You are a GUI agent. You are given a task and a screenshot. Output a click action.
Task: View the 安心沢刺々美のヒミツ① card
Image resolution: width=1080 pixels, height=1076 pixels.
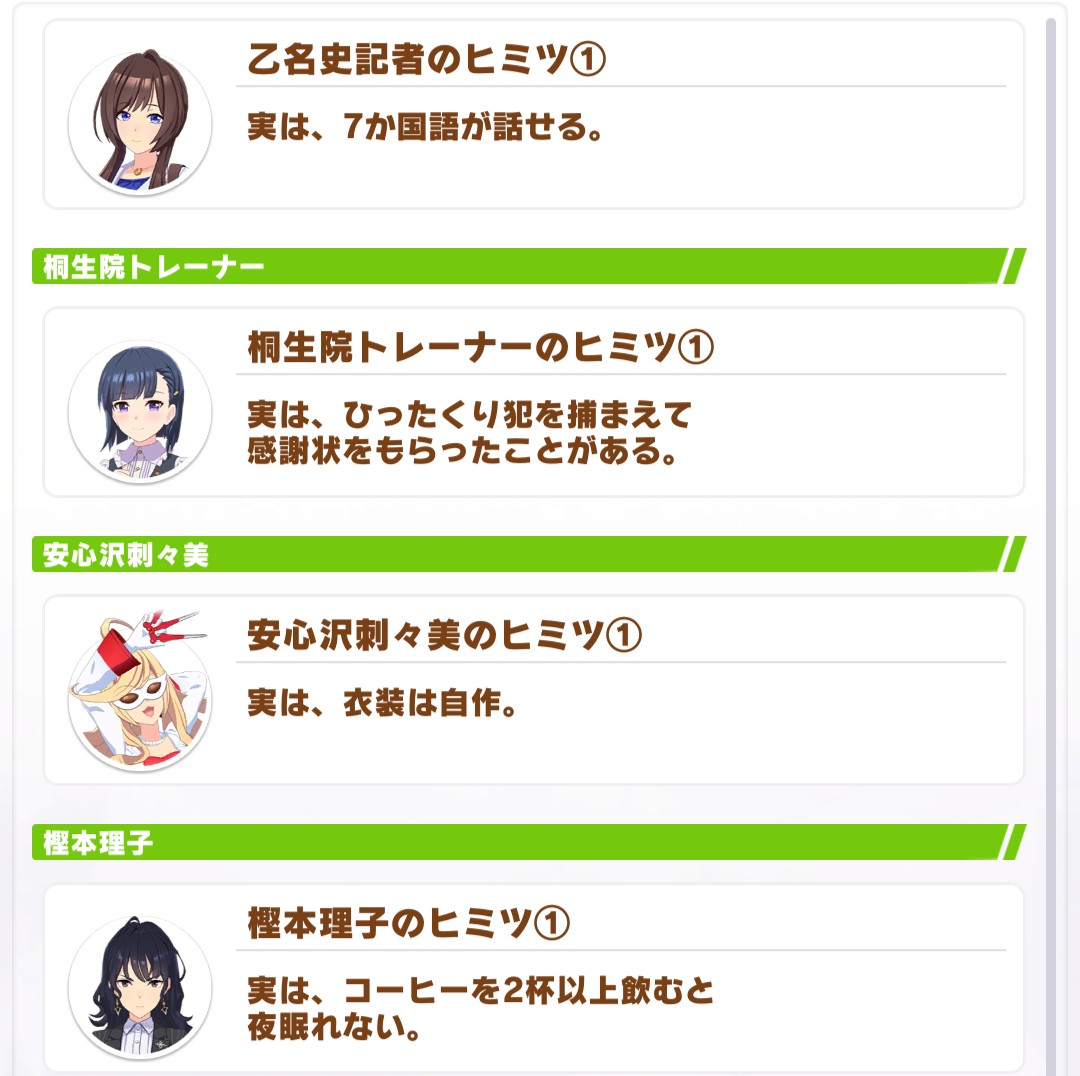click(x=533, y=690)
